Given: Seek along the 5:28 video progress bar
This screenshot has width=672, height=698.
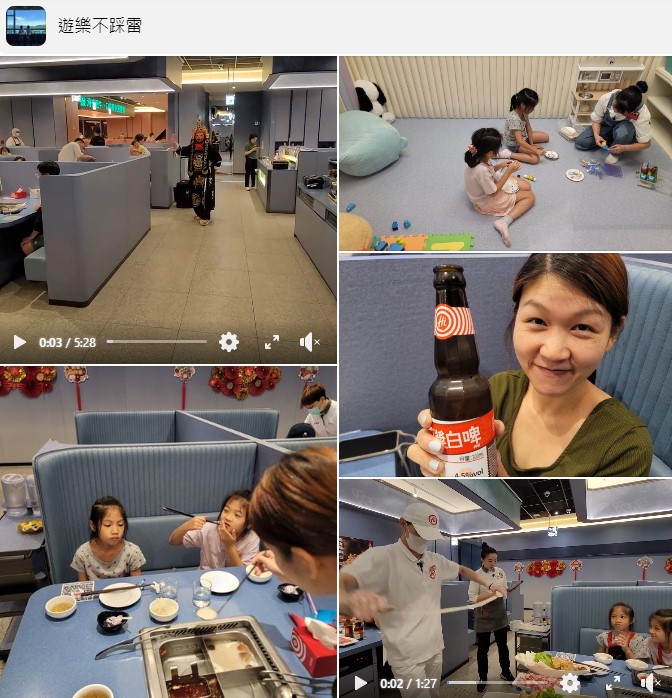Looking at the screenshot, I should point(156,342).
